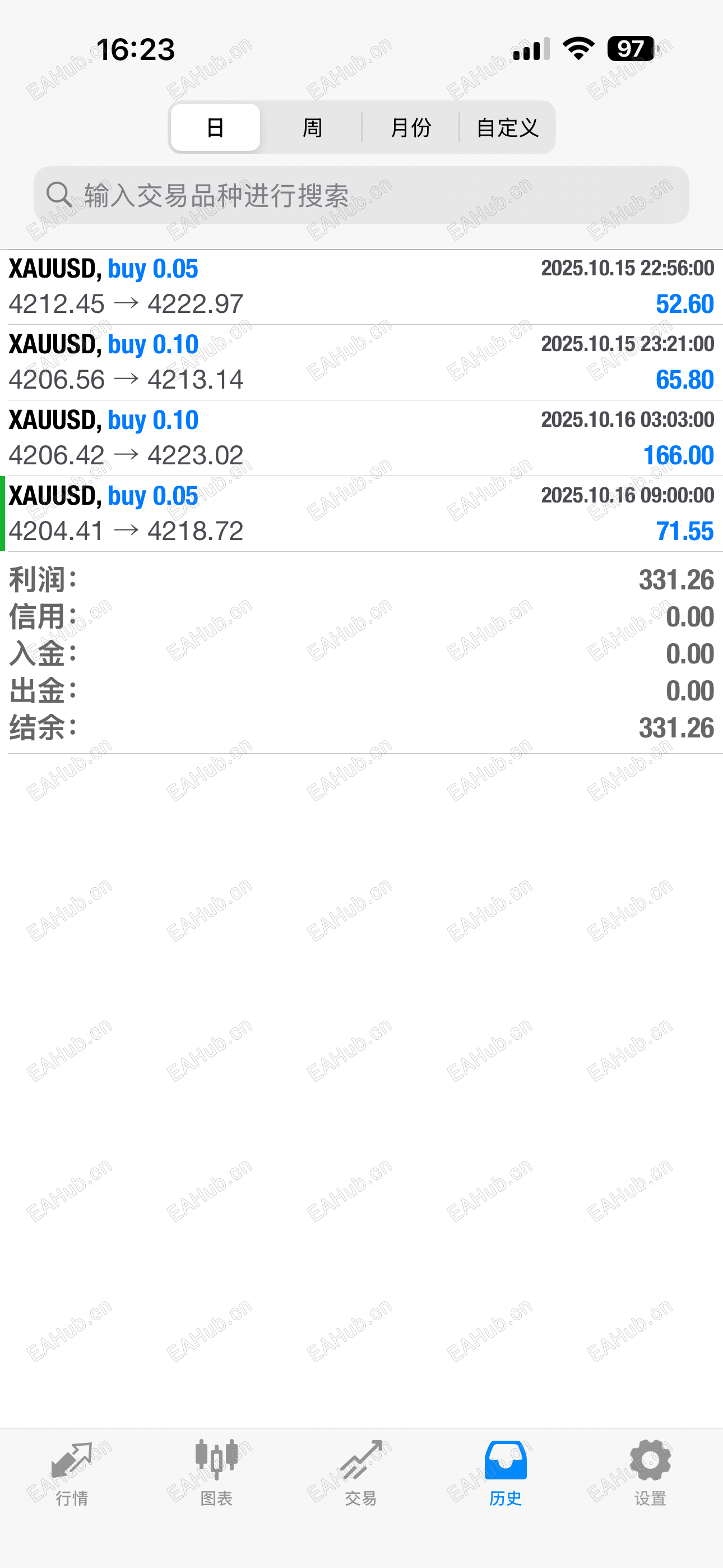723x1568 pixels.
Task: Open the XAUUSD trade with profit 65.80
Action: (x=361, y=362)
